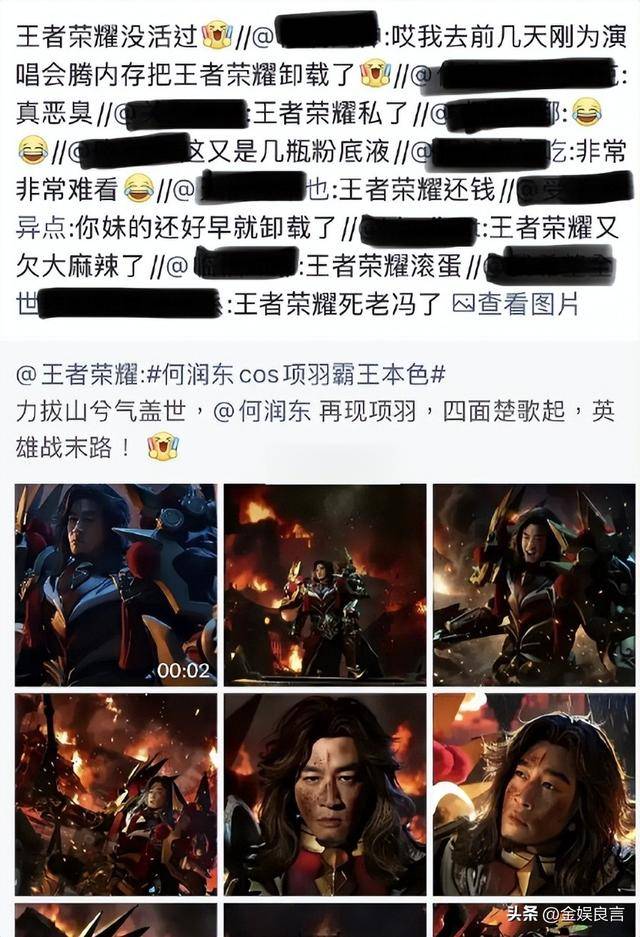The image size is (640, 937).
Task: Open the distant full-body figure in flames photo
Action: pos(324,584)
